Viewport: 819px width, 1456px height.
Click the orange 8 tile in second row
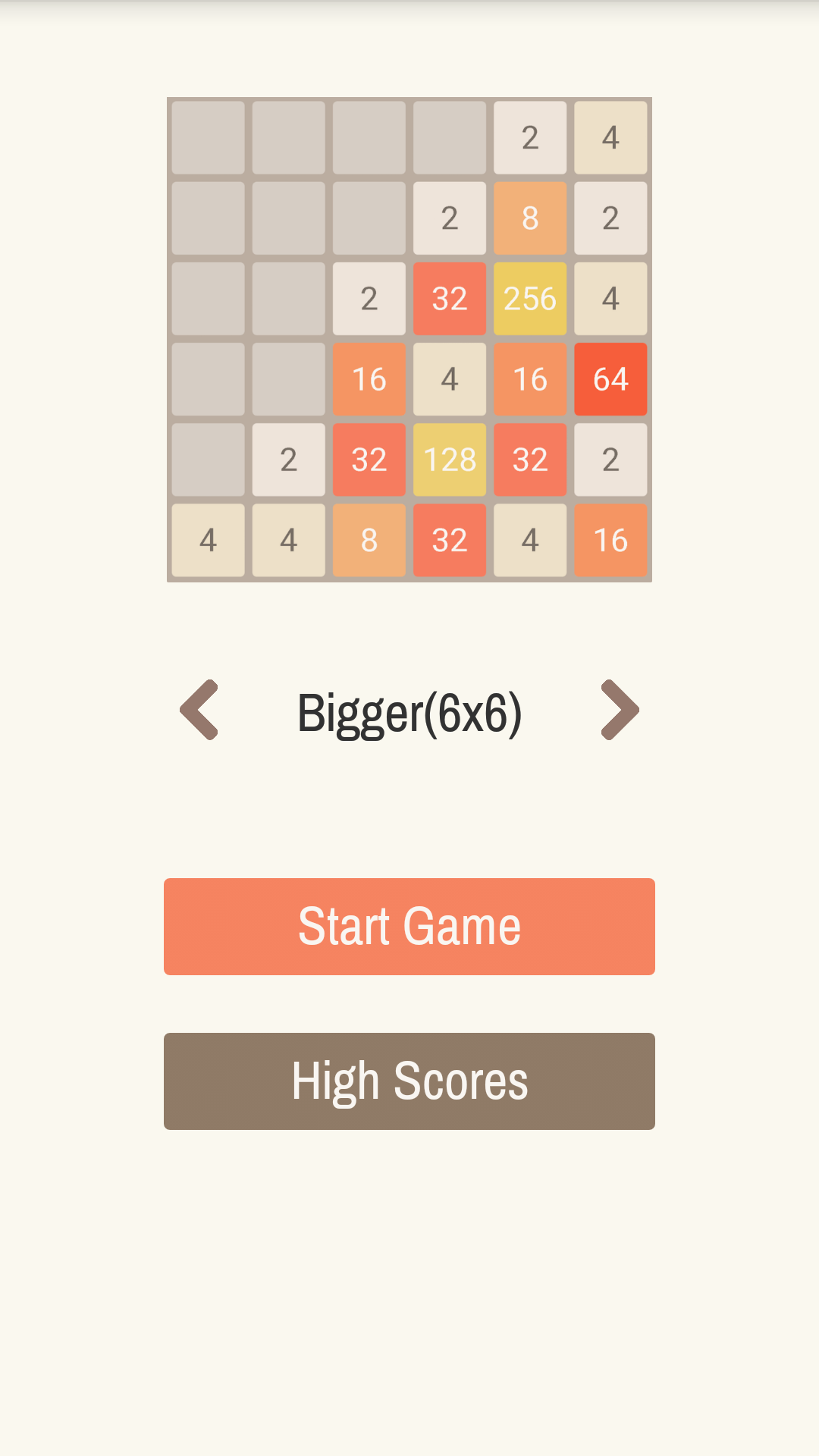[x=530, y=218]
